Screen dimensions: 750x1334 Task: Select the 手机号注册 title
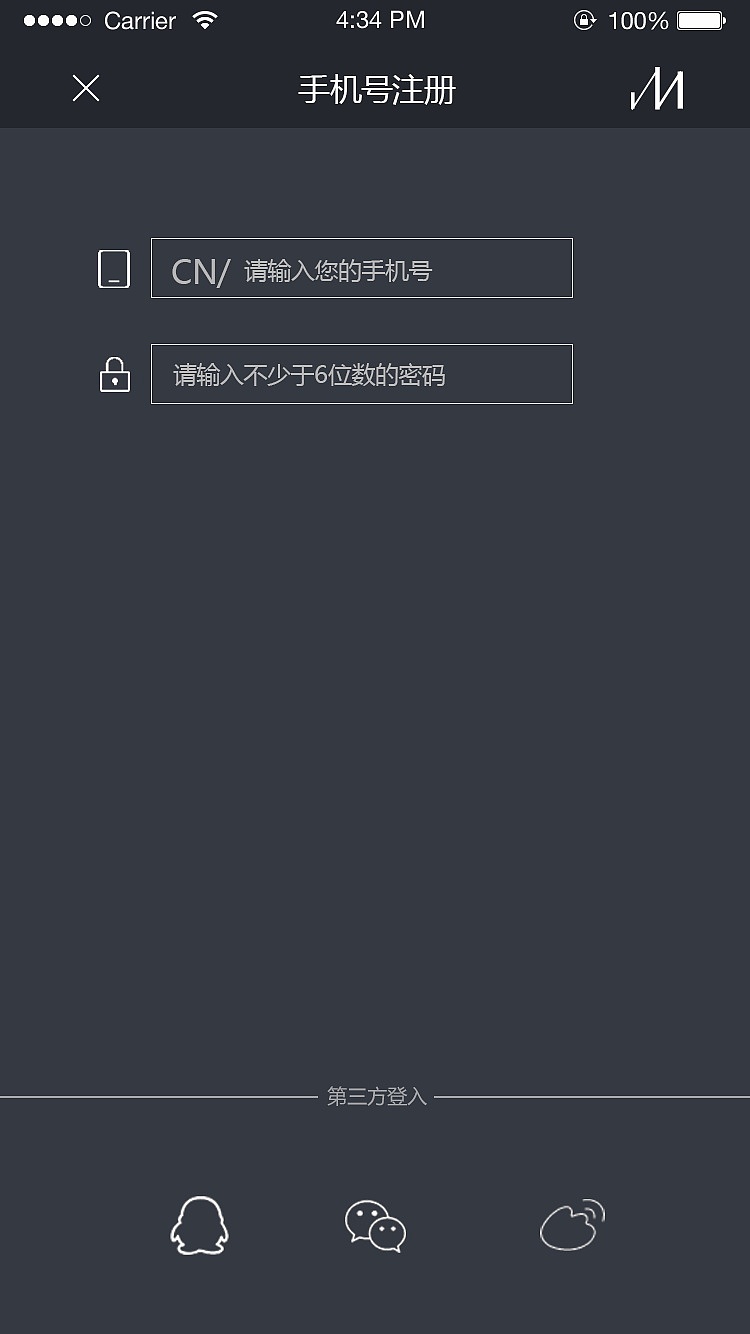[375, 89]
